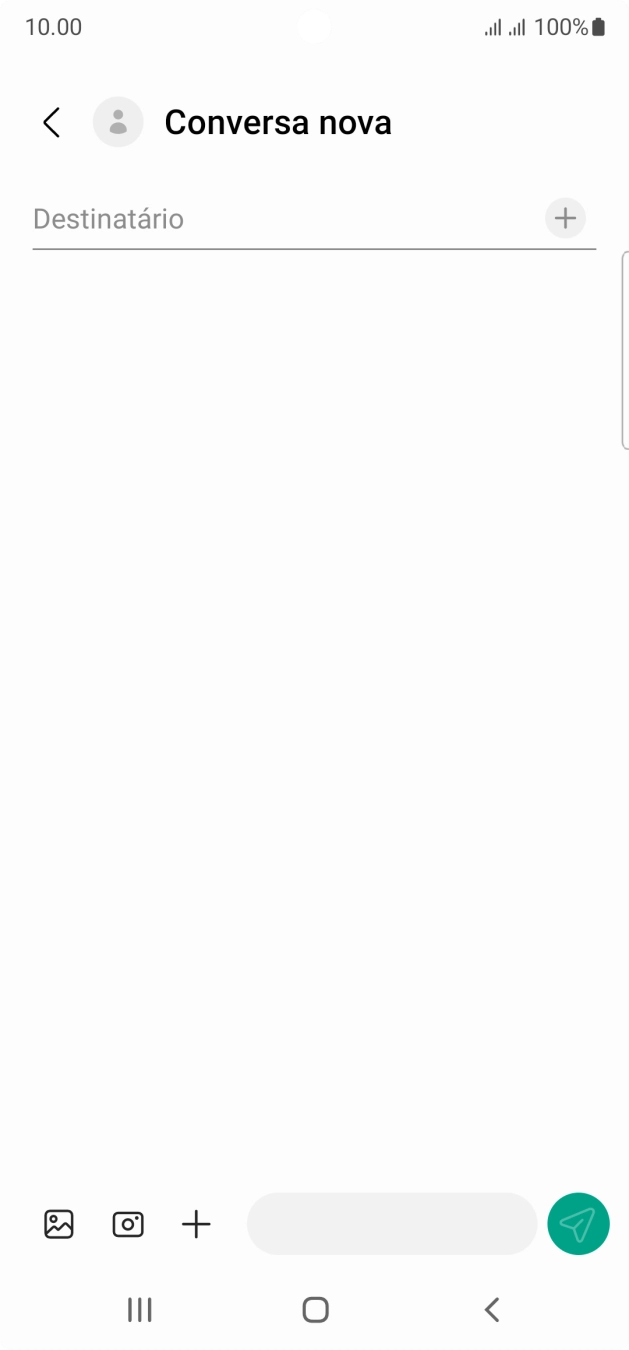Go back from Conversa nova screen
This screenshot has width=629, height=1350.
click(x=52, y=123)
